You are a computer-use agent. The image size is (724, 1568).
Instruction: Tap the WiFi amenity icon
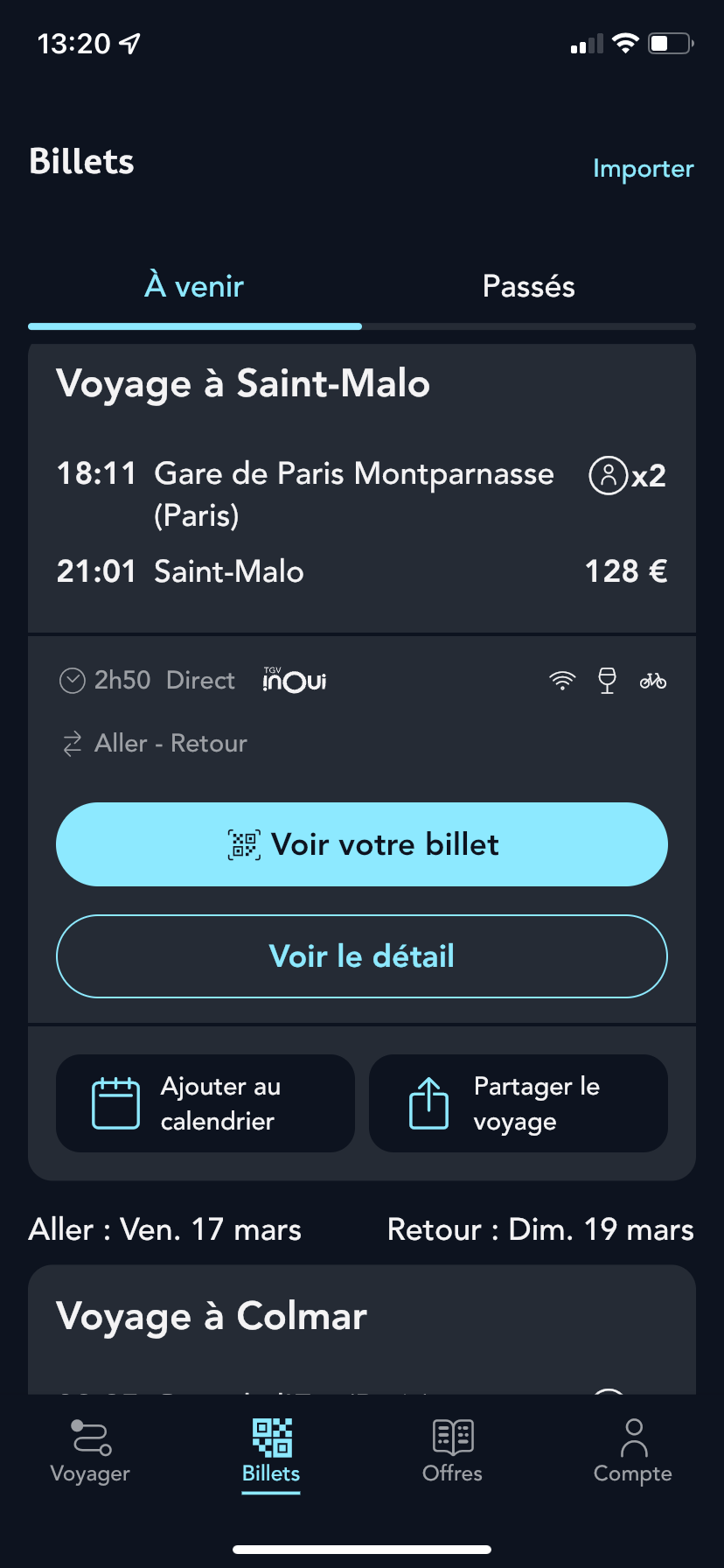[562, 680]
